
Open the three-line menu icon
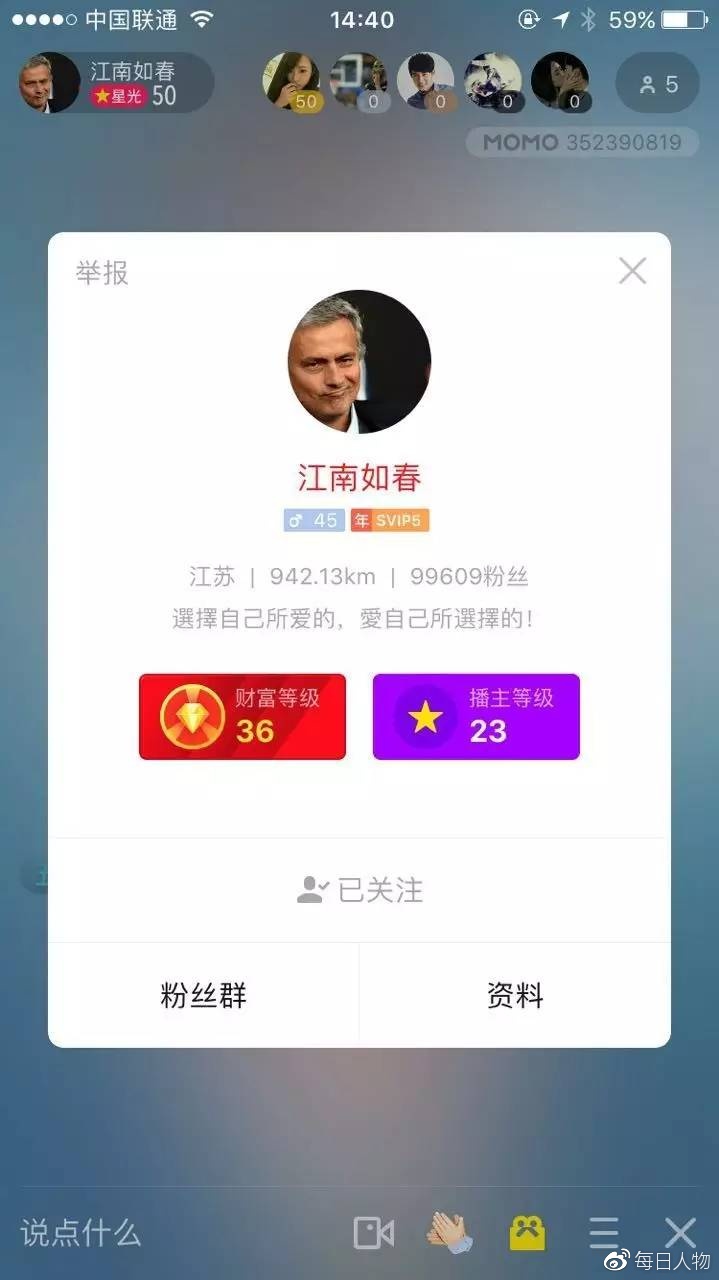point(603,1233)
